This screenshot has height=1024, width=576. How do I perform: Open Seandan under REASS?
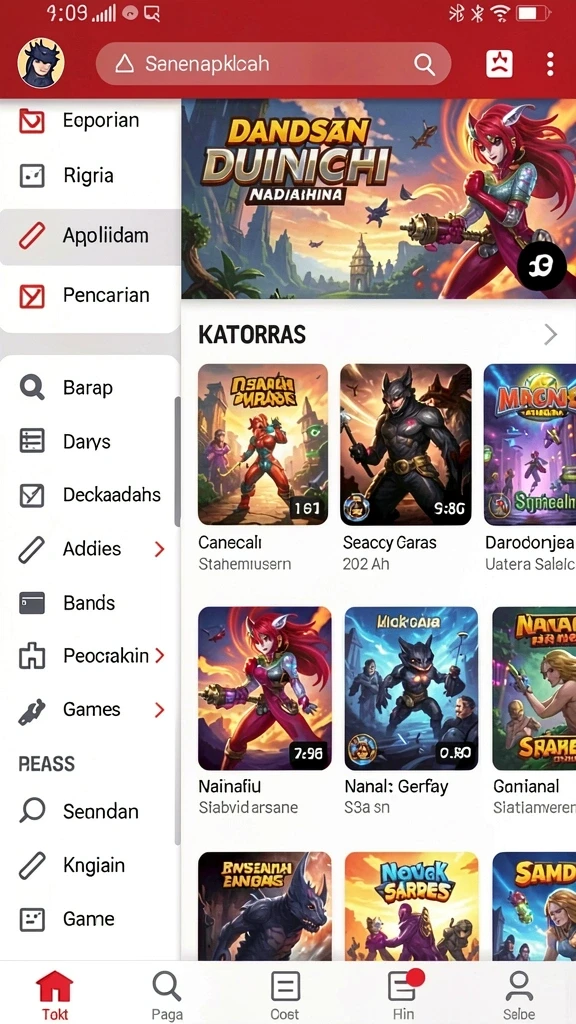pyautogui.click(x=89, y=812)
